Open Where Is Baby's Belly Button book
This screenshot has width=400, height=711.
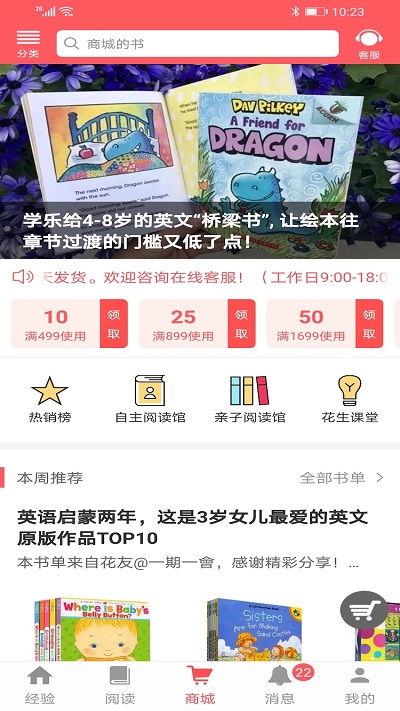tap(93, 629)
